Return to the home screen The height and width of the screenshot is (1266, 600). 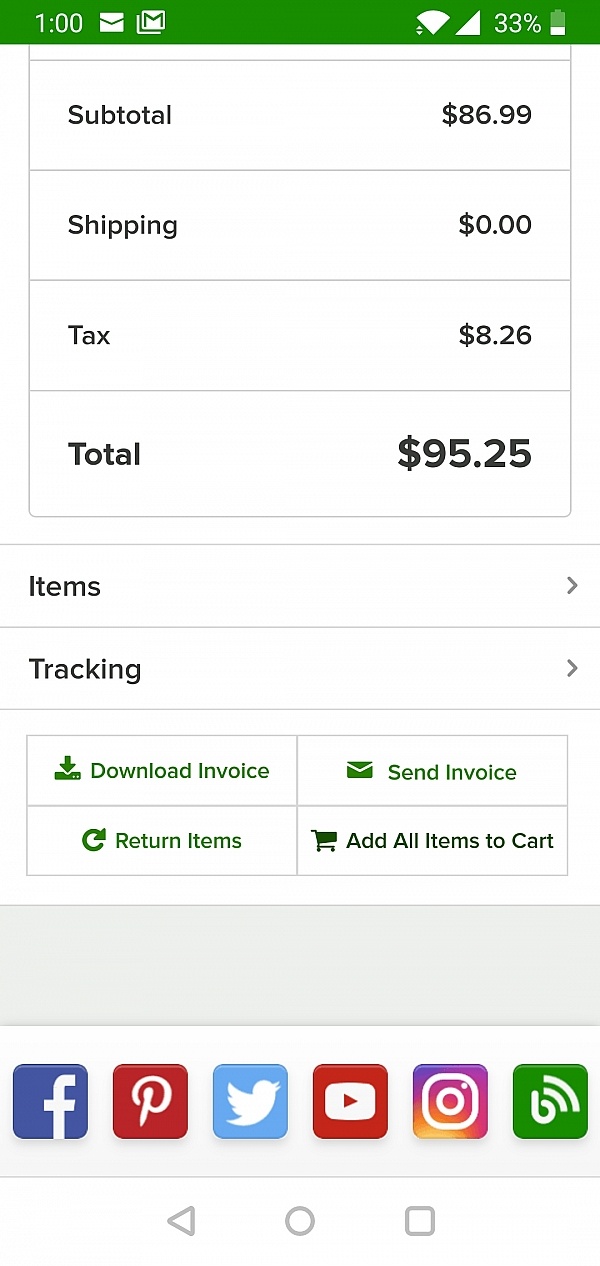point(300,1221)
